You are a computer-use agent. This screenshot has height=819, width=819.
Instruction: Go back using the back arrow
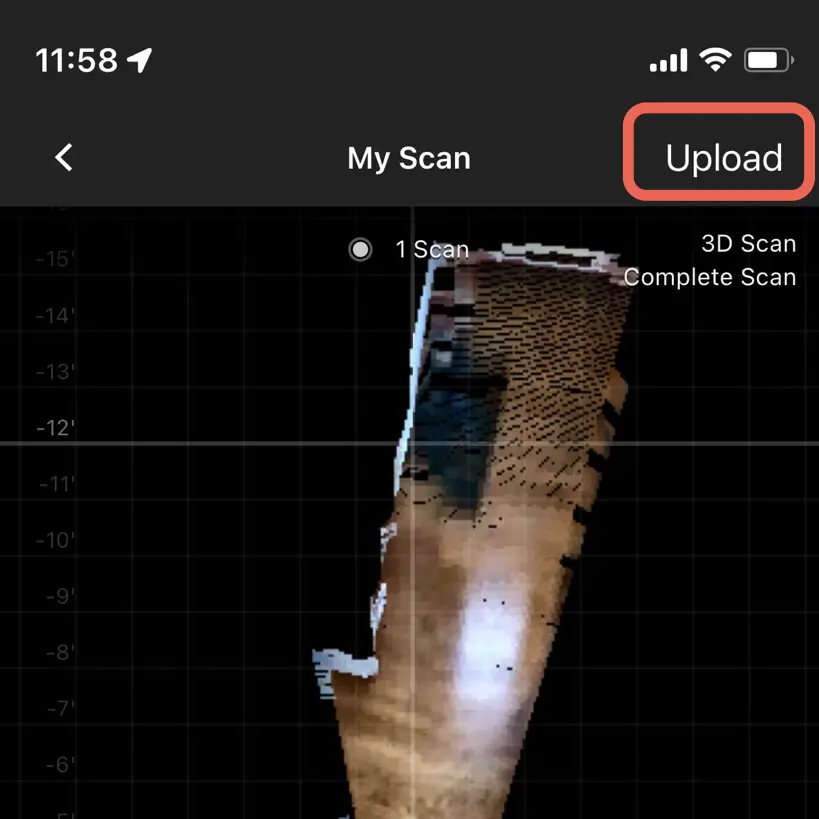64,157
